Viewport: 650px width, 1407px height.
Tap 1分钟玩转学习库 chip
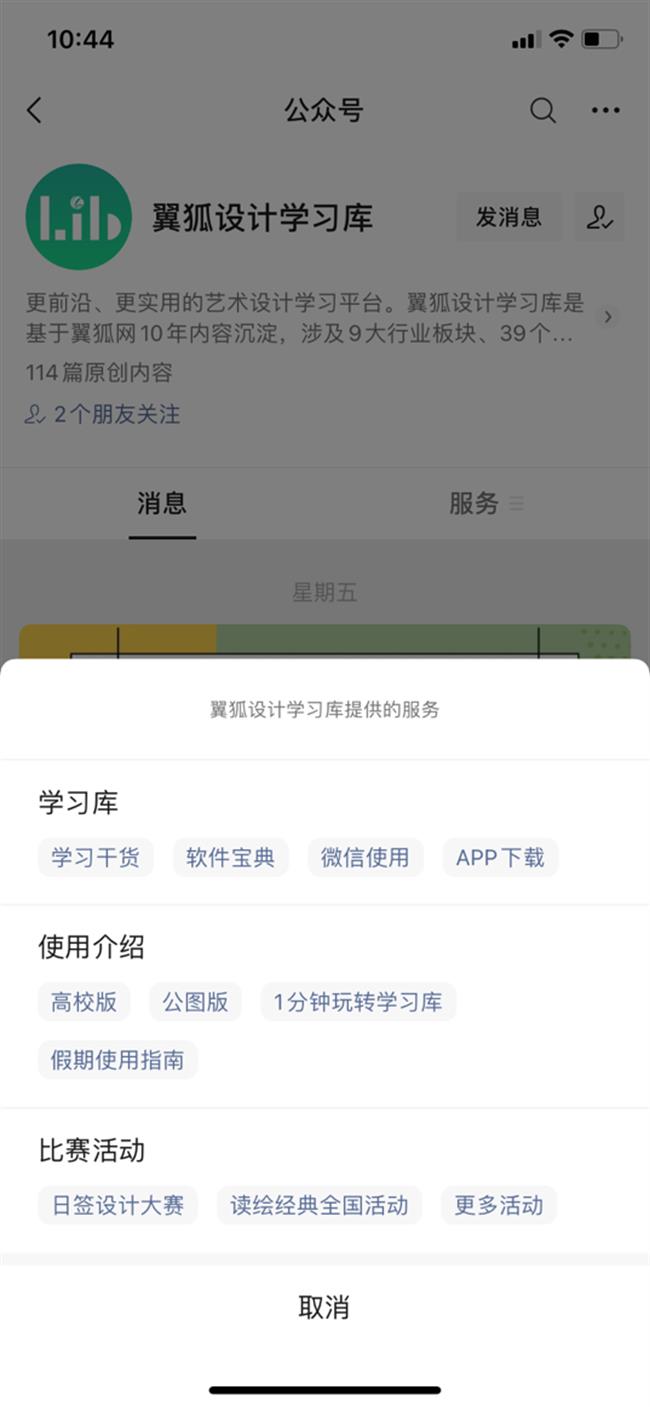[x=358, y=1002]
